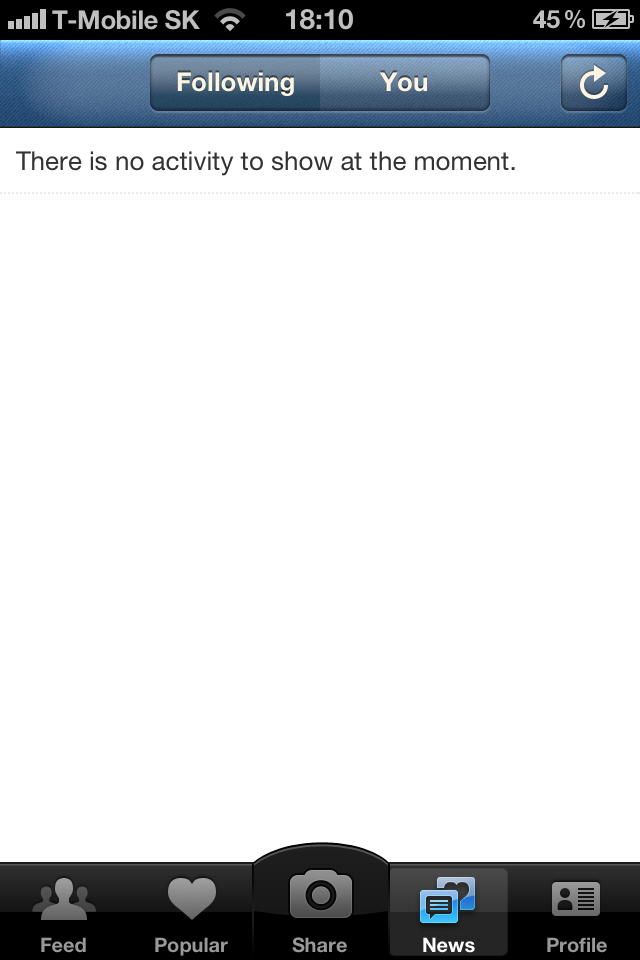Select the News tab
This screenshot has height=960, width=640.
448,912
